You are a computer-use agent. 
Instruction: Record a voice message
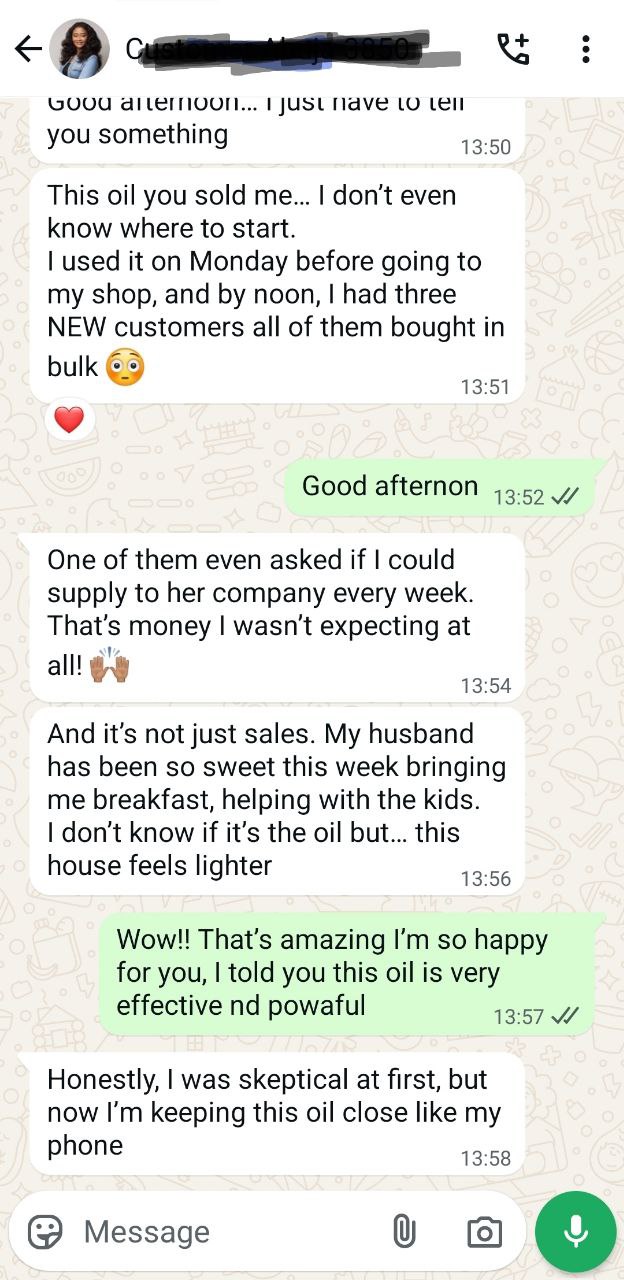click(x=575, y=1232)
